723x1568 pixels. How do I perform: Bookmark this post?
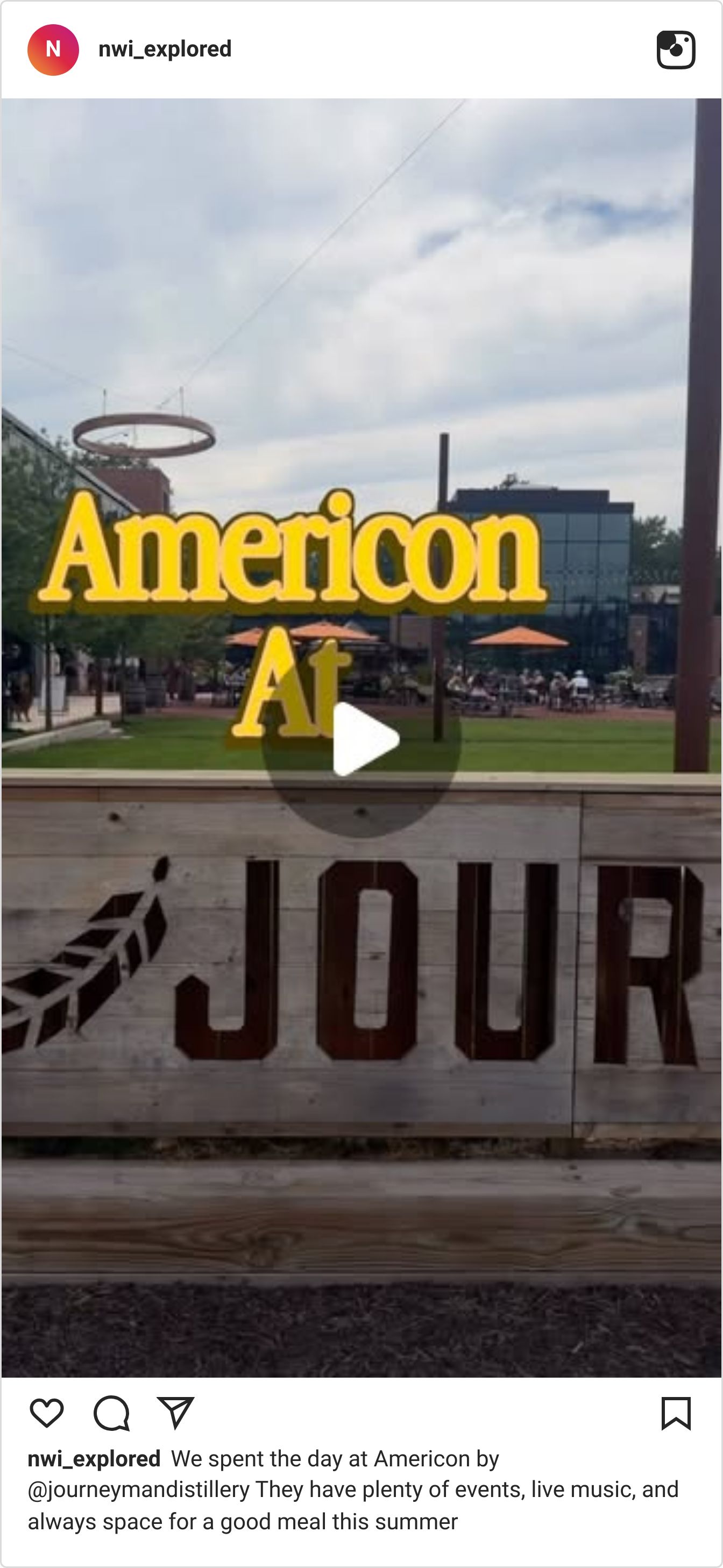[x=676, y=1413]
